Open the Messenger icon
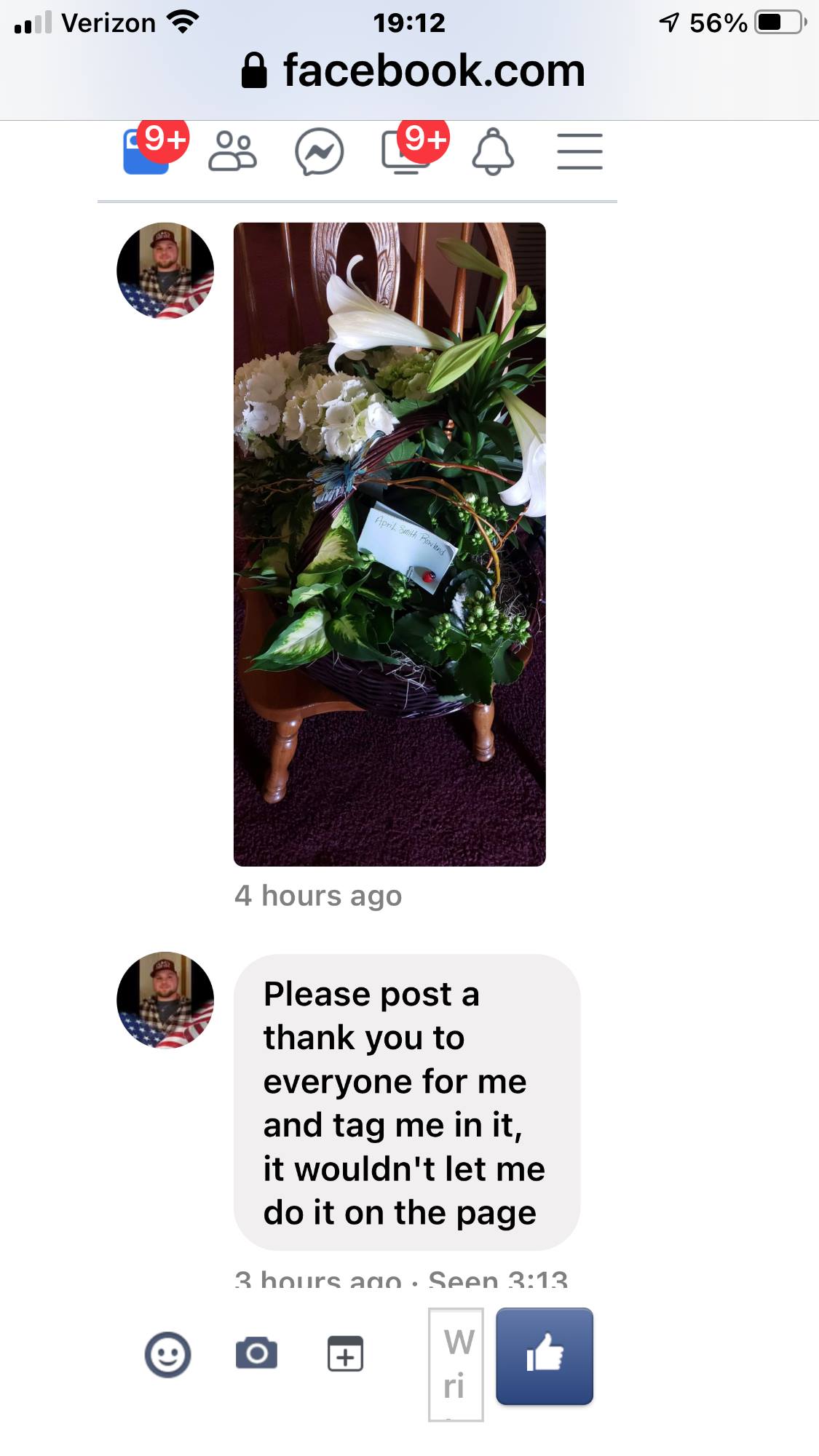819x1456 pixels. 319,151
